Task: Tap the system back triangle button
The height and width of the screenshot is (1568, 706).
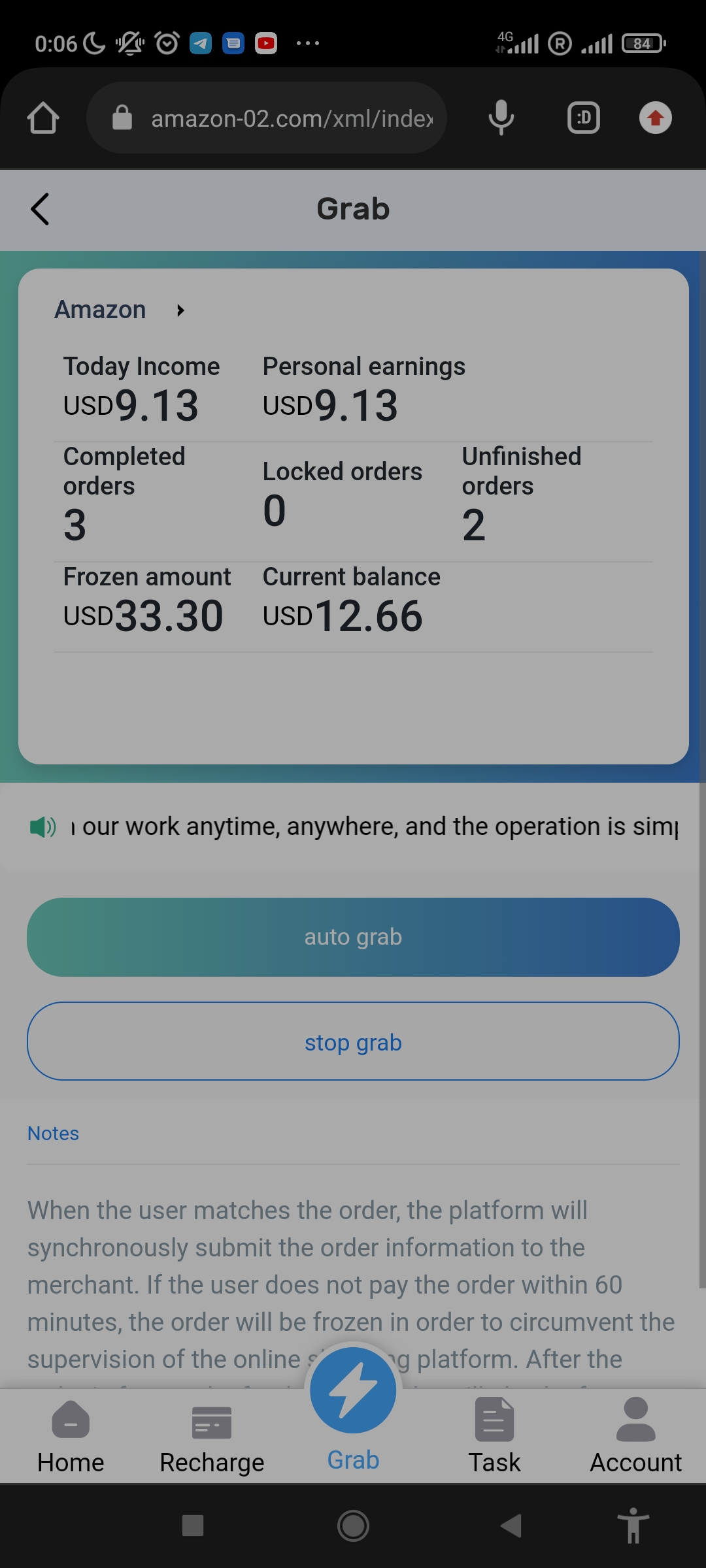Action: pos(511,1526)
